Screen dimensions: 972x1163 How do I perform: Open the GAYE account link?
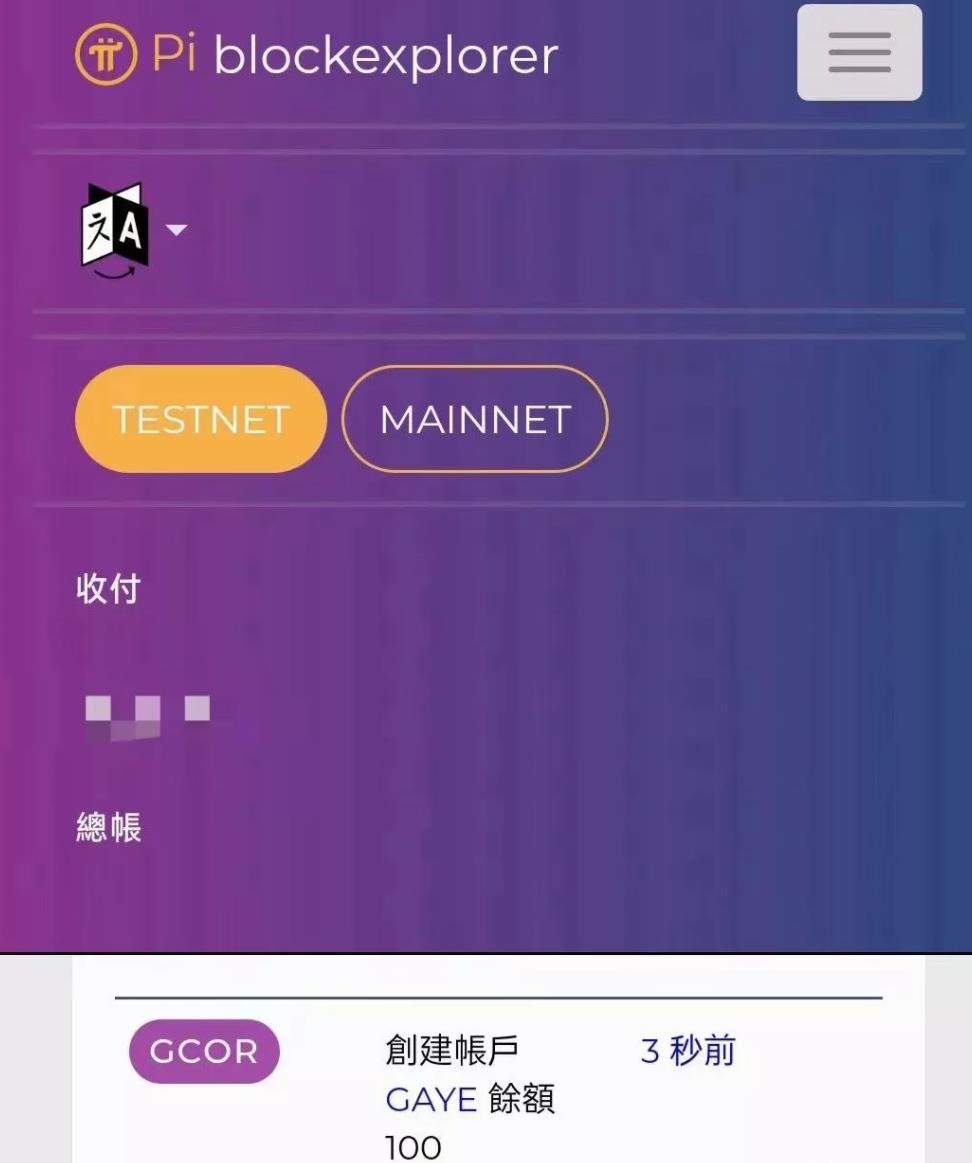click(431, 1099)
